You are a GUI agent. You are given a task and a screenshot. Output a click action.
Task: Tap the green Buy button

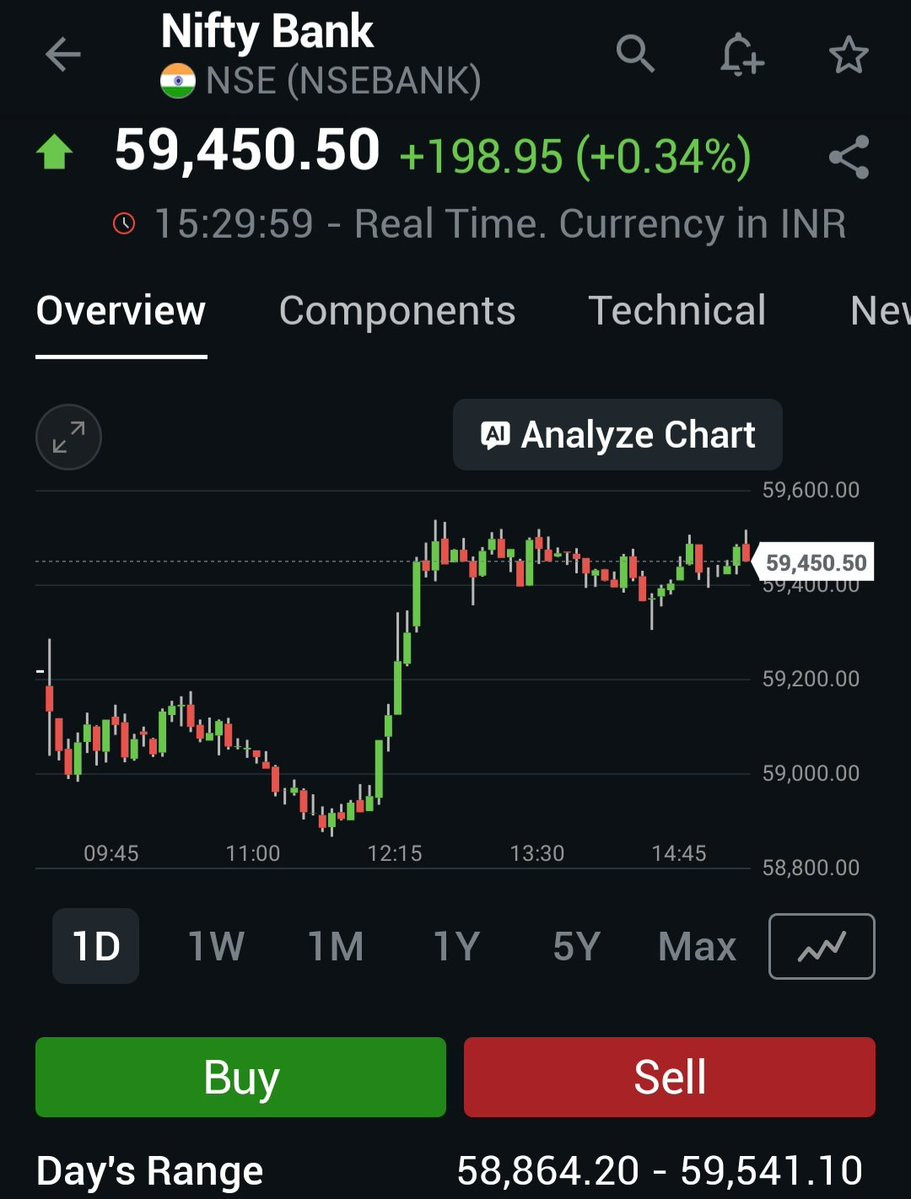(240, 1077)
